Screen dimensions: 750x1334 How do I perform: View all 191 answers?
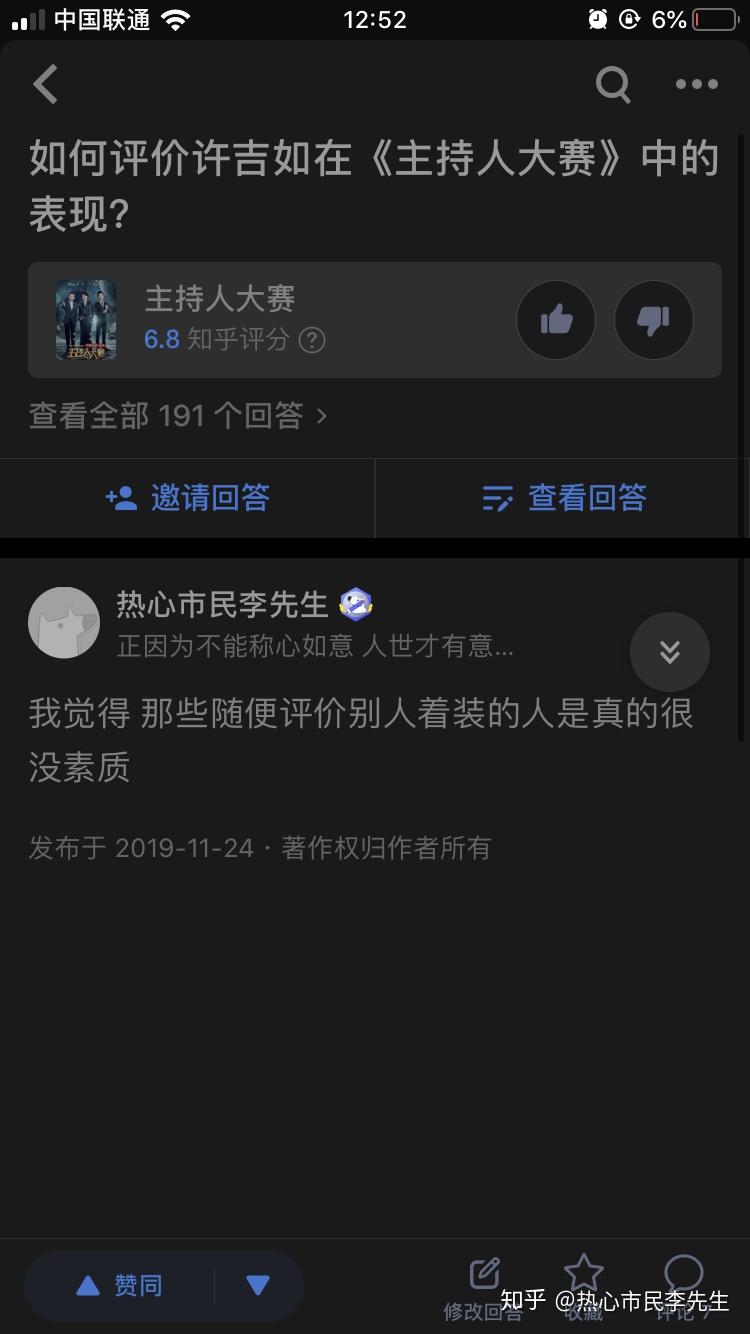(178, 415)
